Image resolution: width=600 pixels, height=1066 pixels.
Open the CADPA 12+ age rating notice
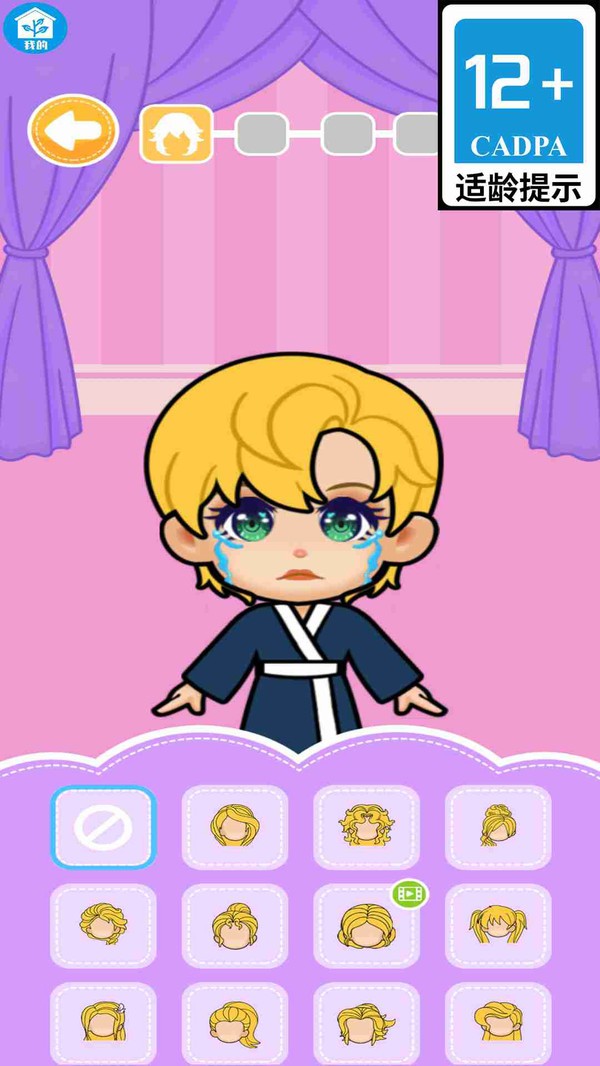click(518, 105)
